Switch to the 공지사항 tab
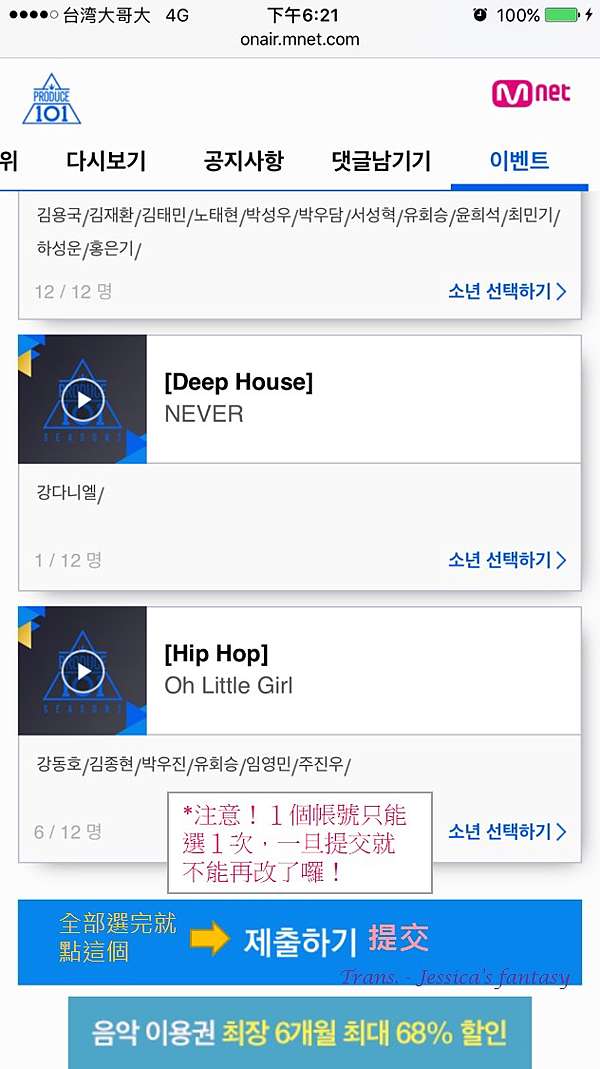This screenshot has height=1069, width=600. (243, 161)
